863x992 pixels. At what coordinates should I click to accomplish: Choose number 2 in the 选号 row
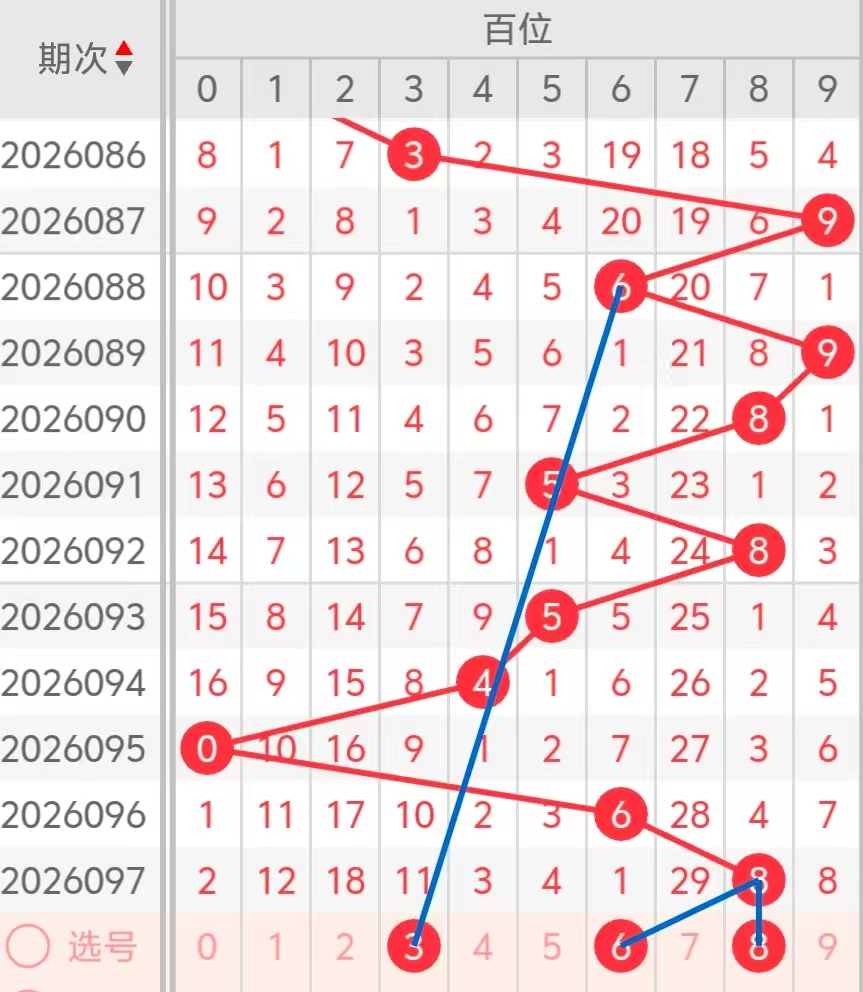(x=345, y=946)
